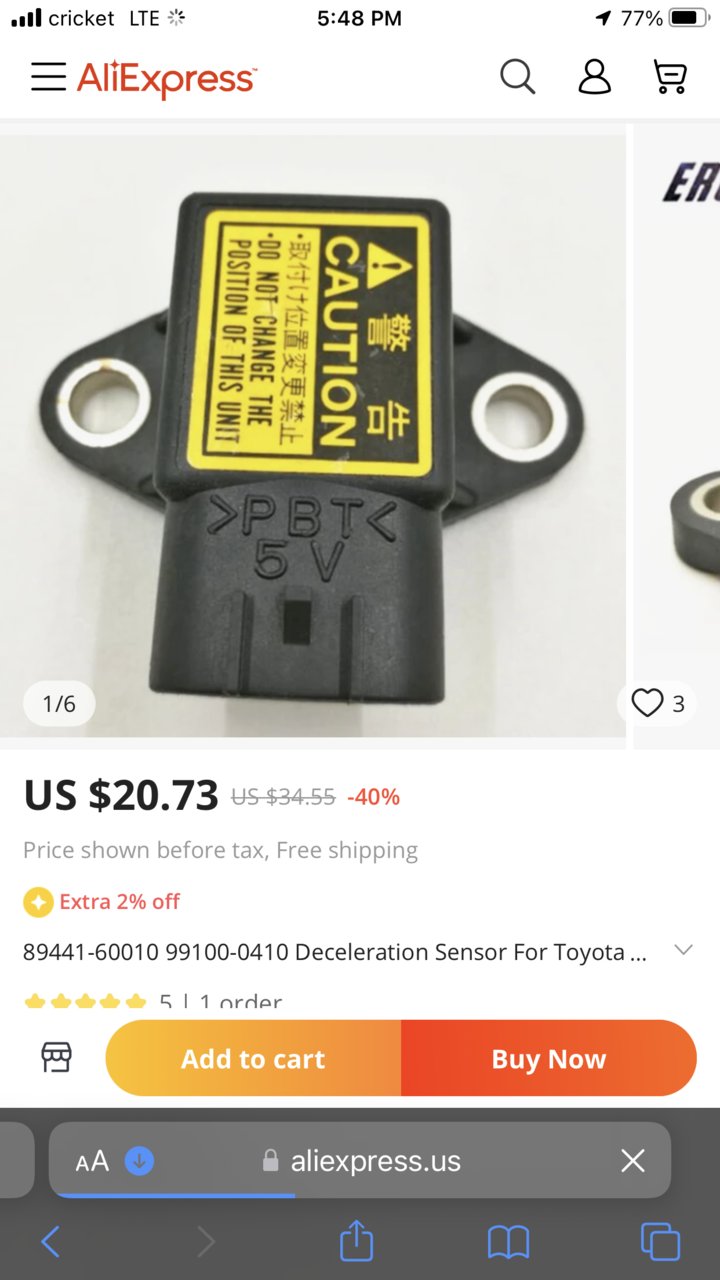The height and width of the screenshot is (1280, 720).
Task: Add item to wishlist with heart
Action: pos(648,703)
